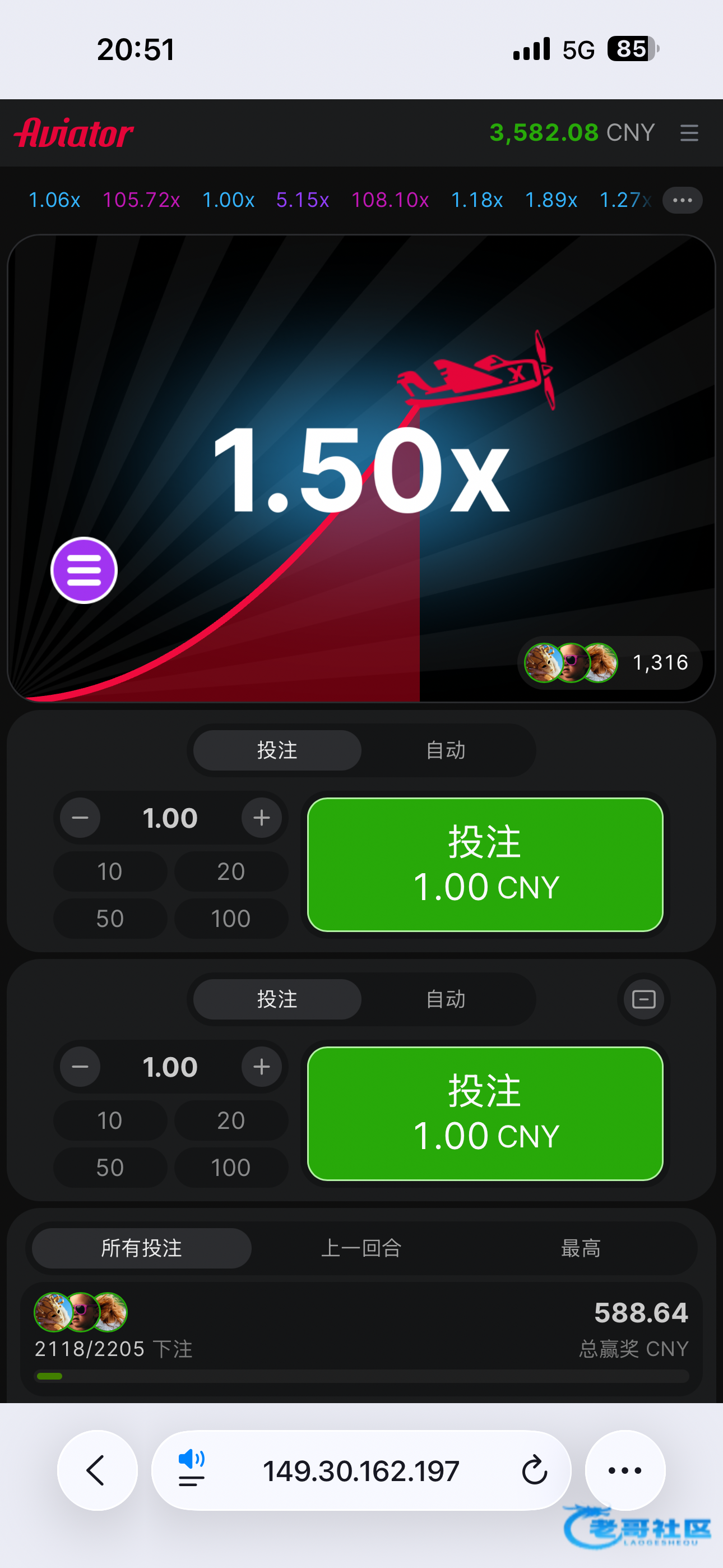The image size is (723, 1568).
Task: Select quick amount 100 in first bet panel
Action: [x=231, y=918]
